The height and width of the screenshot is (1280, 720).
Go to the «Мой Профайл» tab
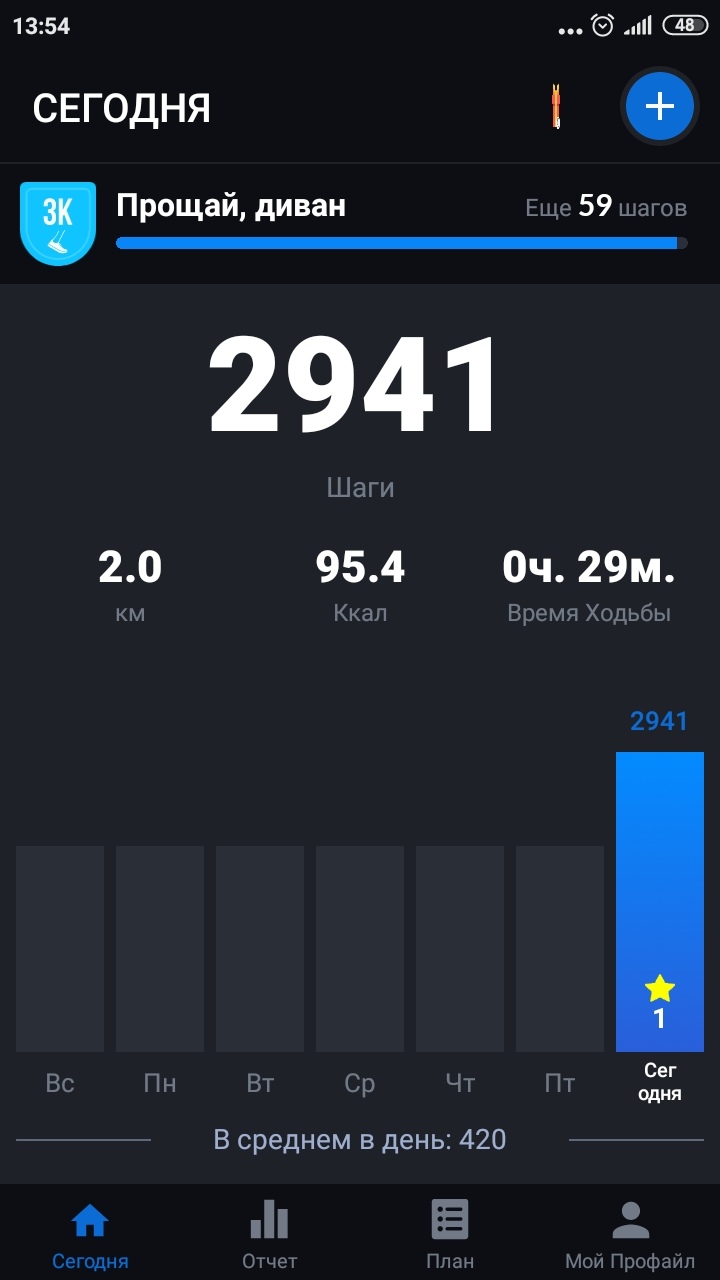(x=629, y=1234)
